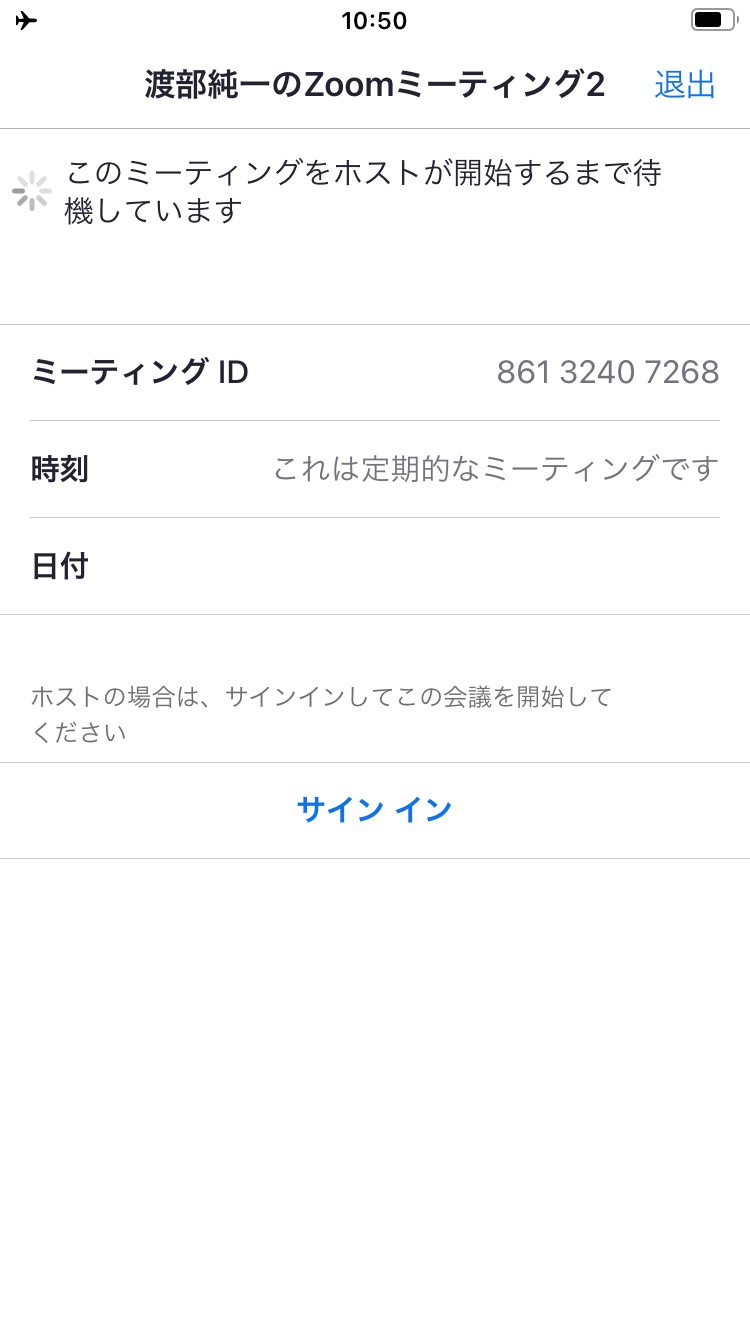Leave the meeting with 退出
750x1334 pixels.
[x=685, y=85]
